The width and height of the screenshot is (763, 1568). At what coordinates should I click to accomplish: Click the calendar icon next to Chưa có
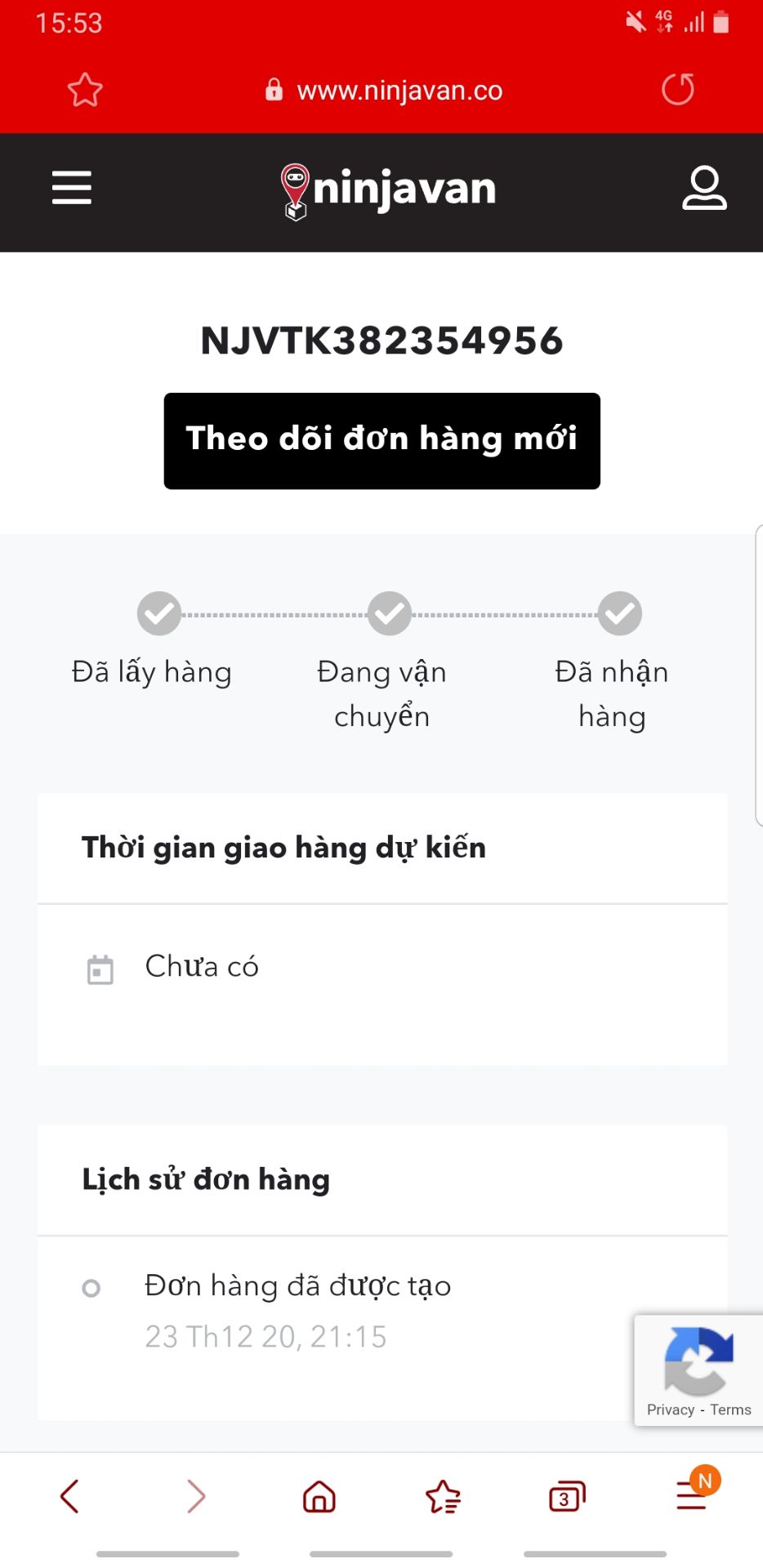point(100,969)
